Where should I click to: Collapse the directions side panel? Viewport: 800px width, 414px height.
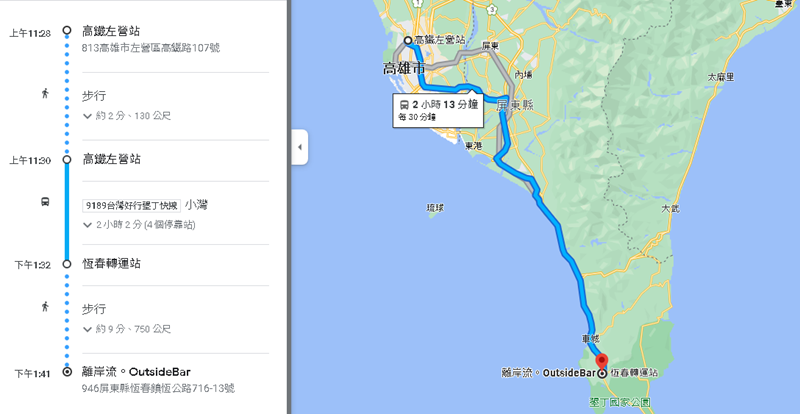pyautogui.click(x=300, y=147)
